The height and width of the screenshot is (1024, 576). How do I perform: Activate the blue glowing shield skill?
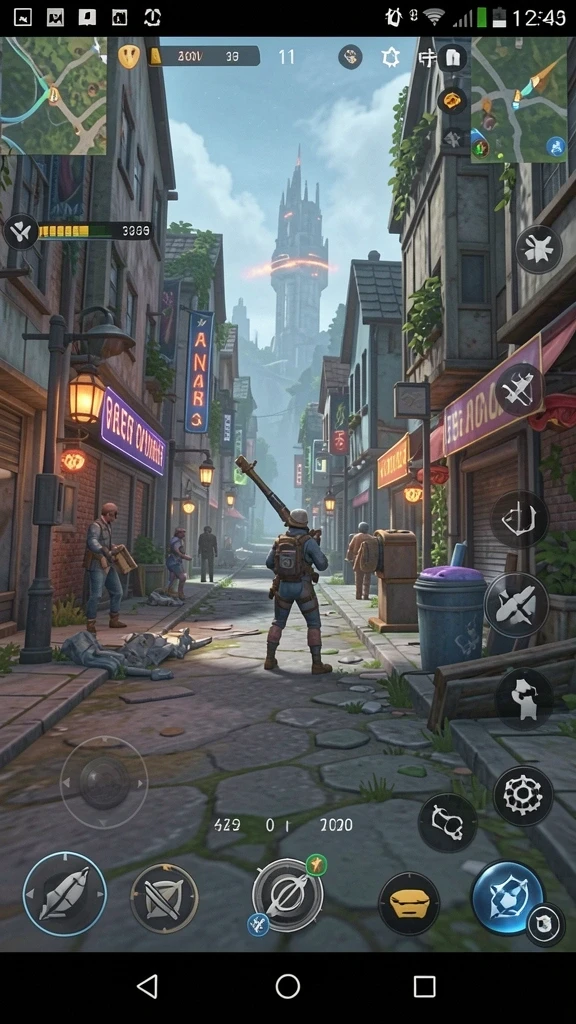coord(507,898)
